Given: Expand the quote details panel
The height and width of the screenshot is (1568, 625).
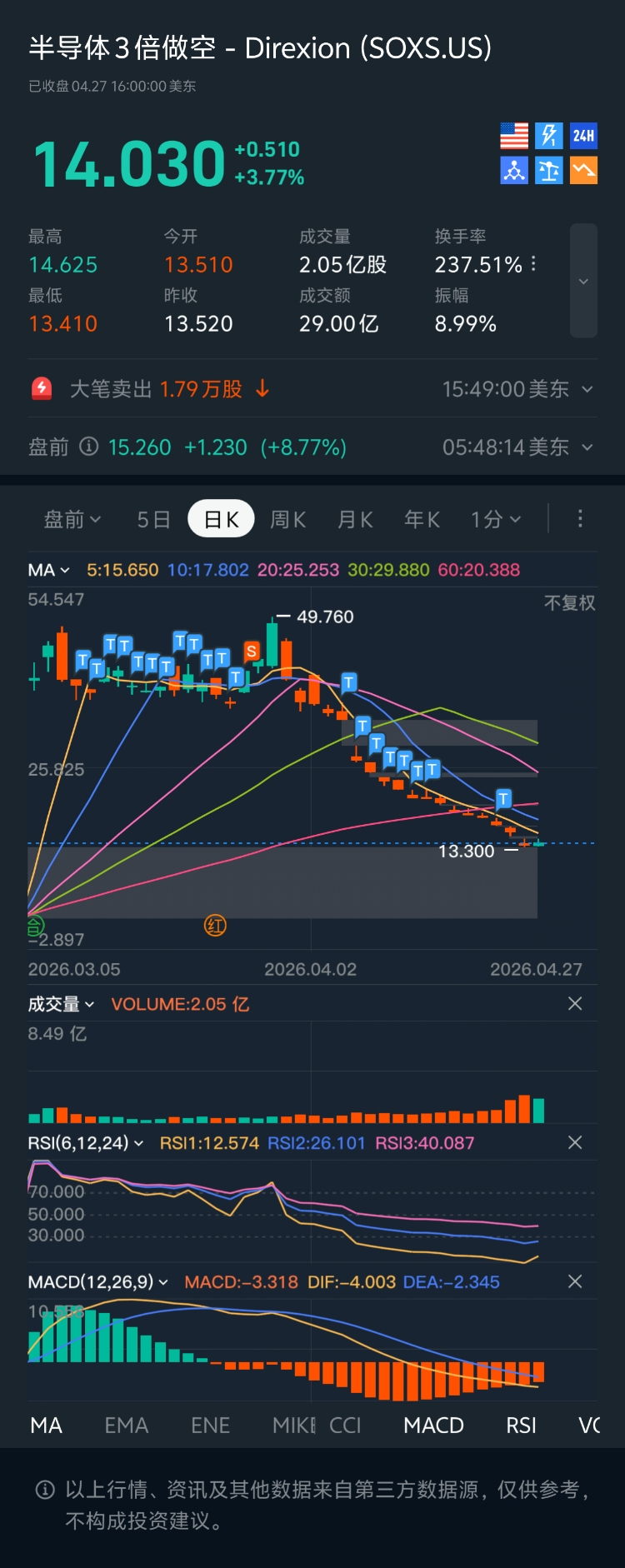Looking at the screenshot, I should (x=583, y=281).
